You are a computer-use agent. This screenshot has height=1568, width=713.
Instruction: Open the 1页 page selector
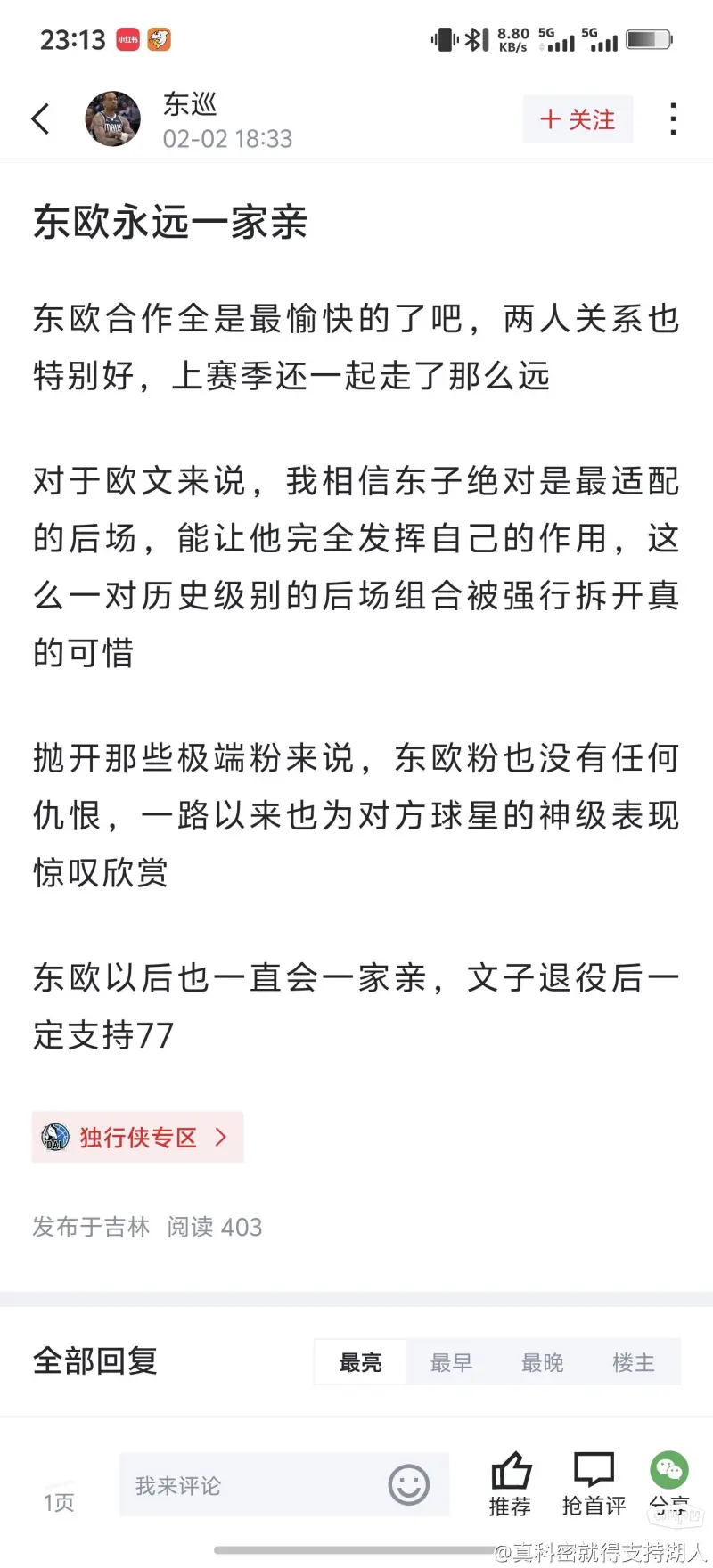click(60, 1502)
